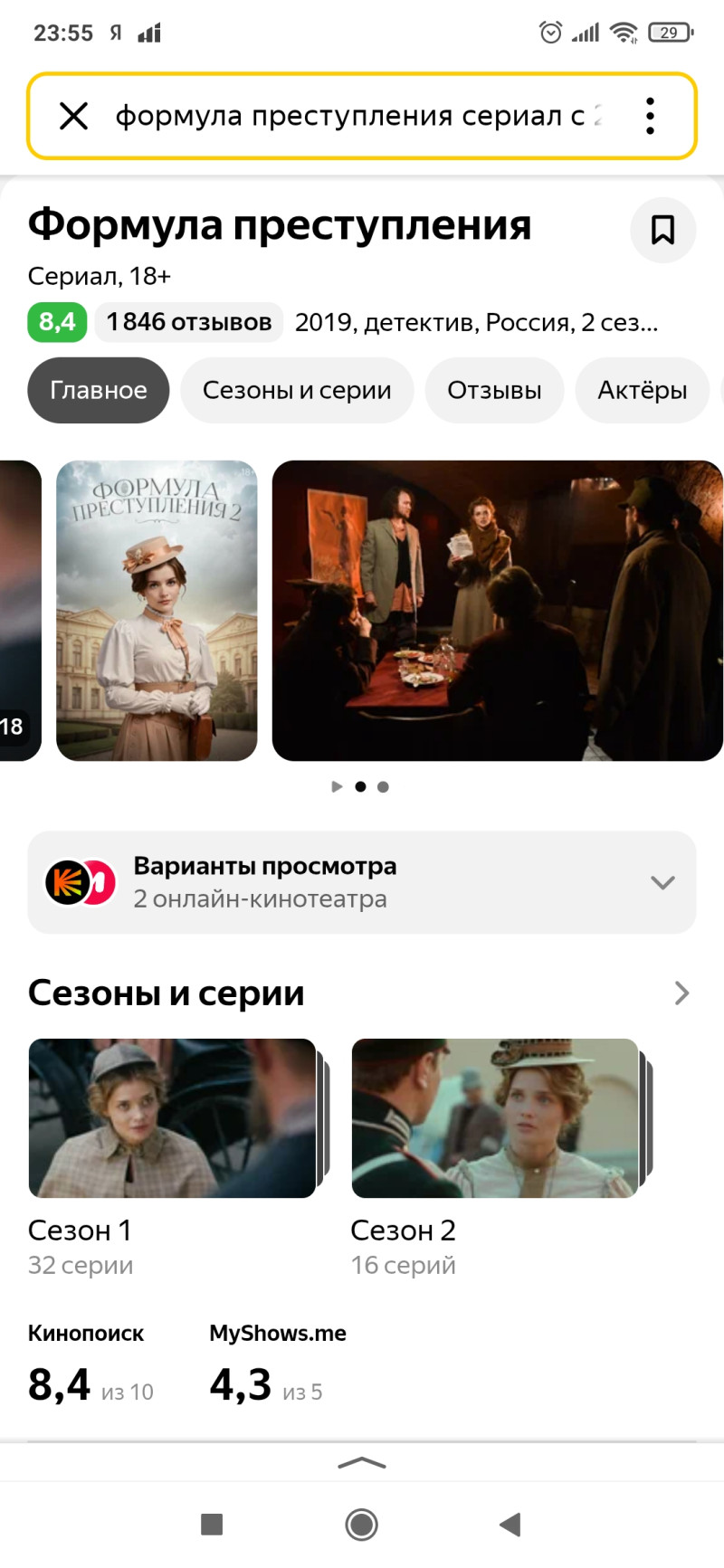The height and width of the screenshot is (1568, 724).
Task: Bookmark the series Формула преступления
Action: point(662,230)
